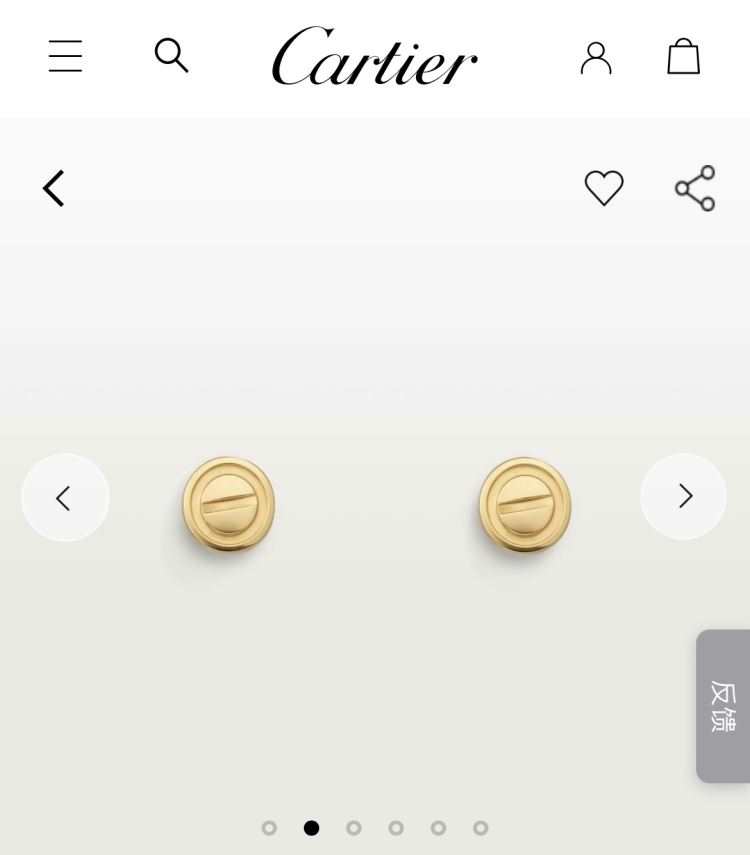Go back with the back arrow
Viewport: 750px width, 855px height.
click(54, 188)
